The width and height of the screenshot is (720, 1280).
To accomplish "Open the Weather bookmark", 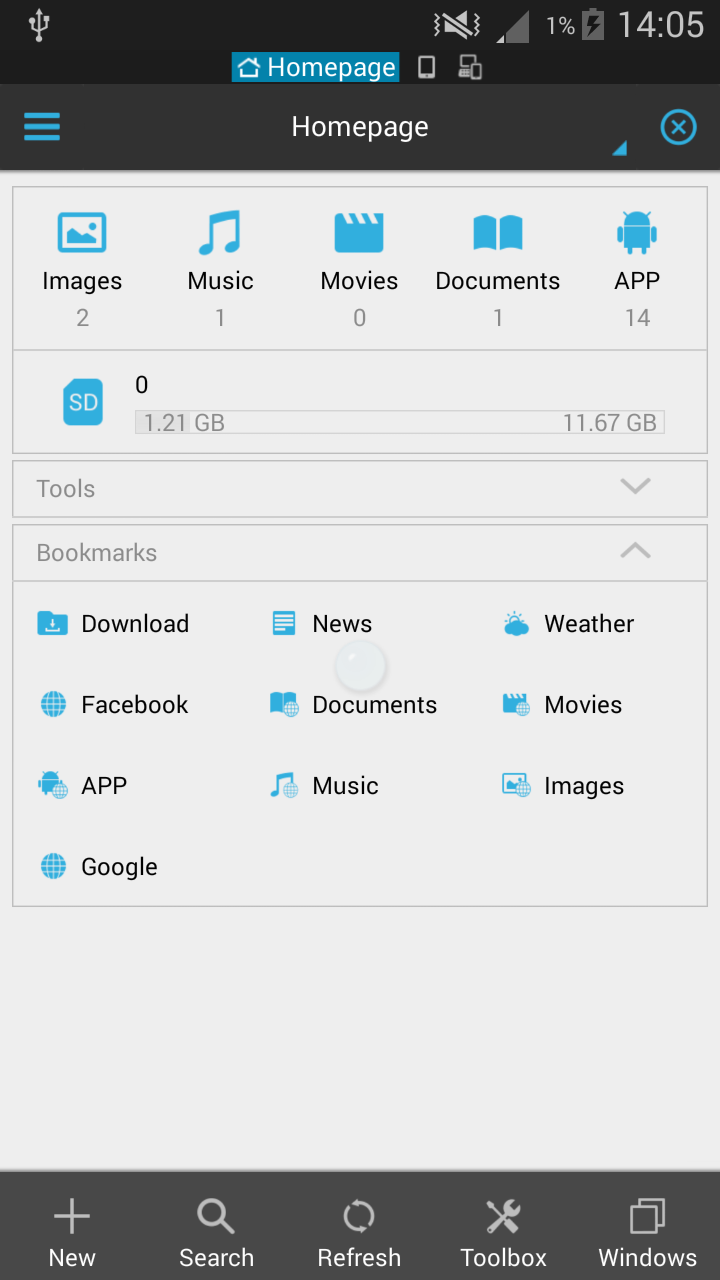I will [x=568, y=624].
